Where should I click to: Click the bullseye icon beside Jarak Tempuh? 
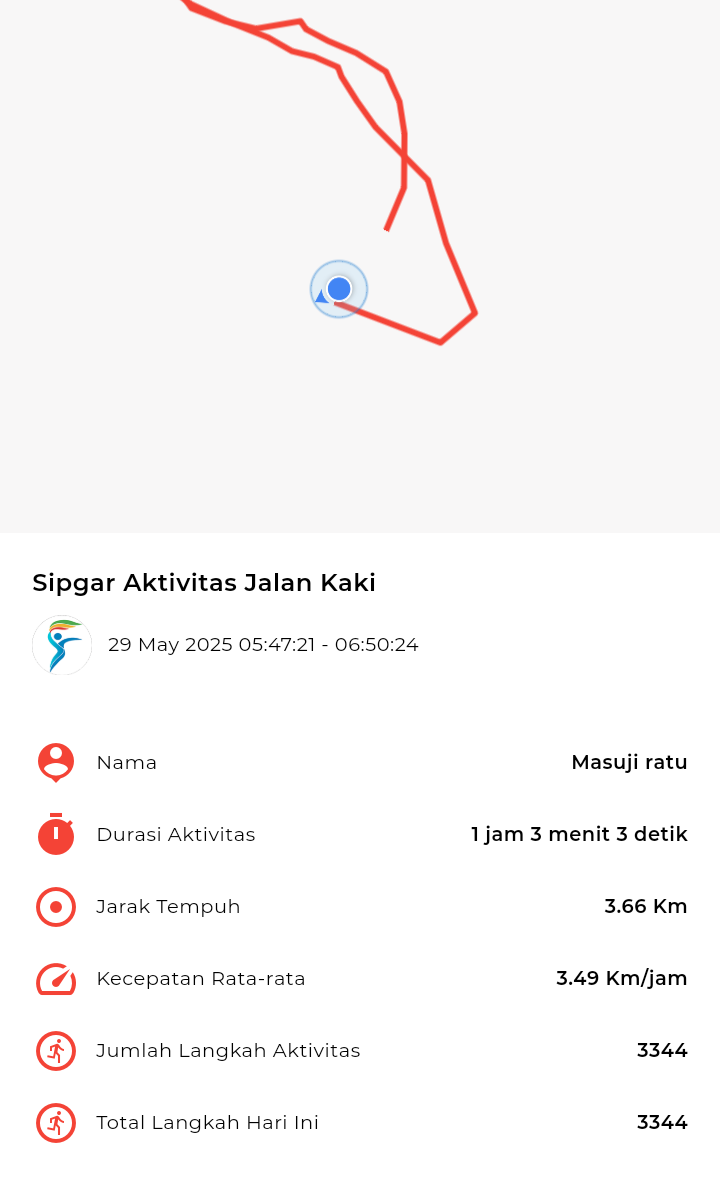(55, 907)
